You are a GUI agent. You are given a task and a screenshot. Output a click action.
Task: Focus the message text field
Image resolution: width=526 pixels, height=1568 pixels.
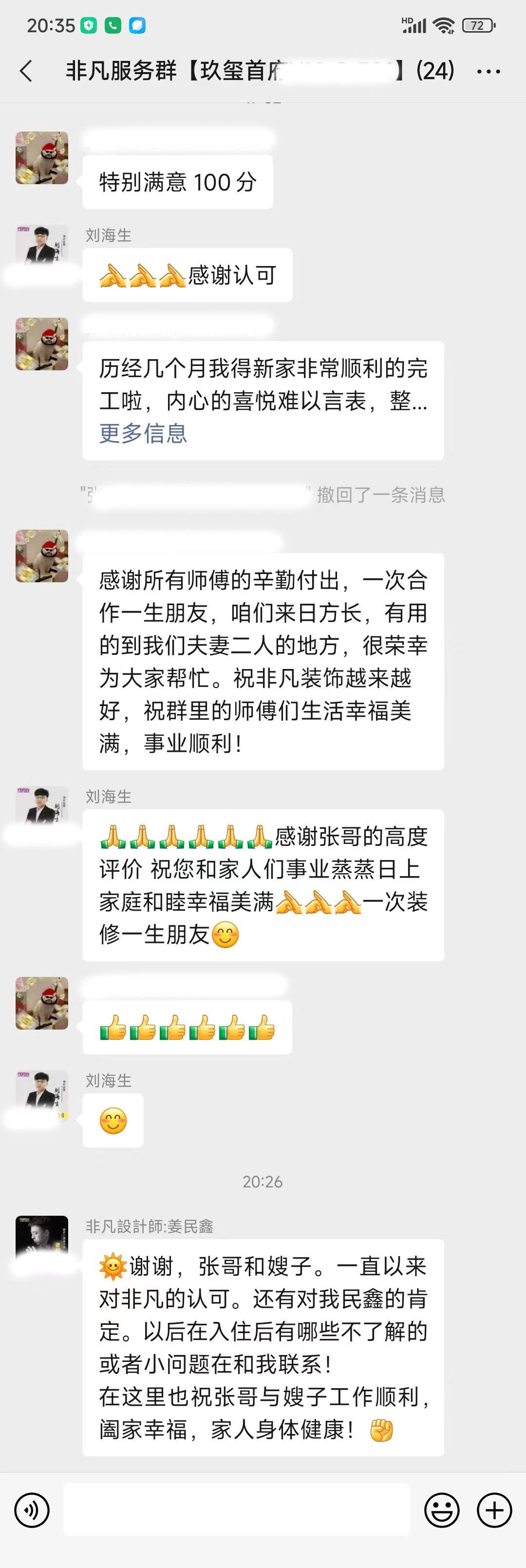tap(237, 1510)
